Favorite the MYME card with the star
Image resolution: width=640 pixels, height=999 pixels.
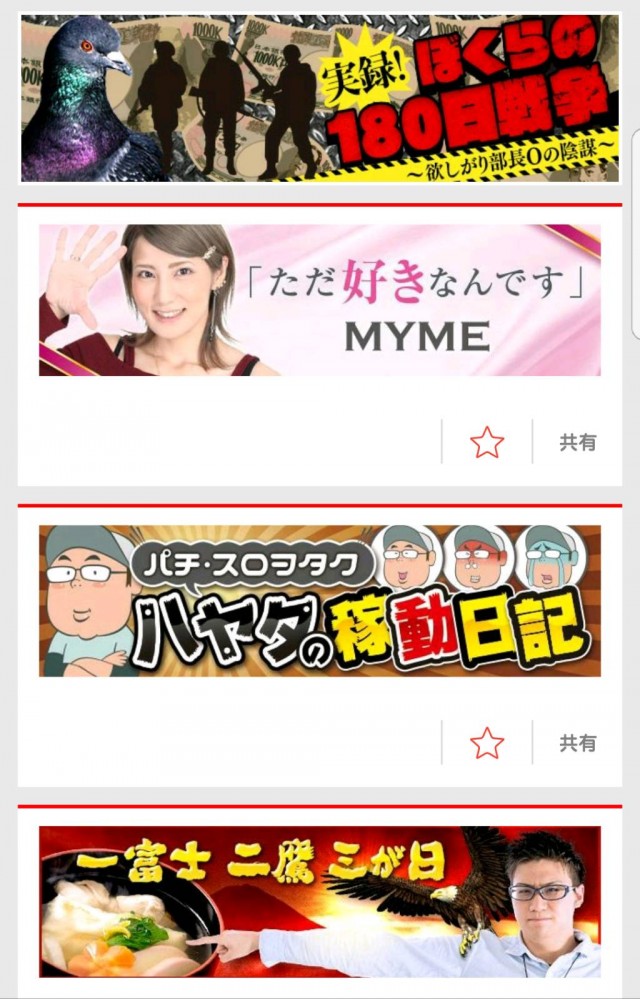pyautogui.click(x=487, y=442)
